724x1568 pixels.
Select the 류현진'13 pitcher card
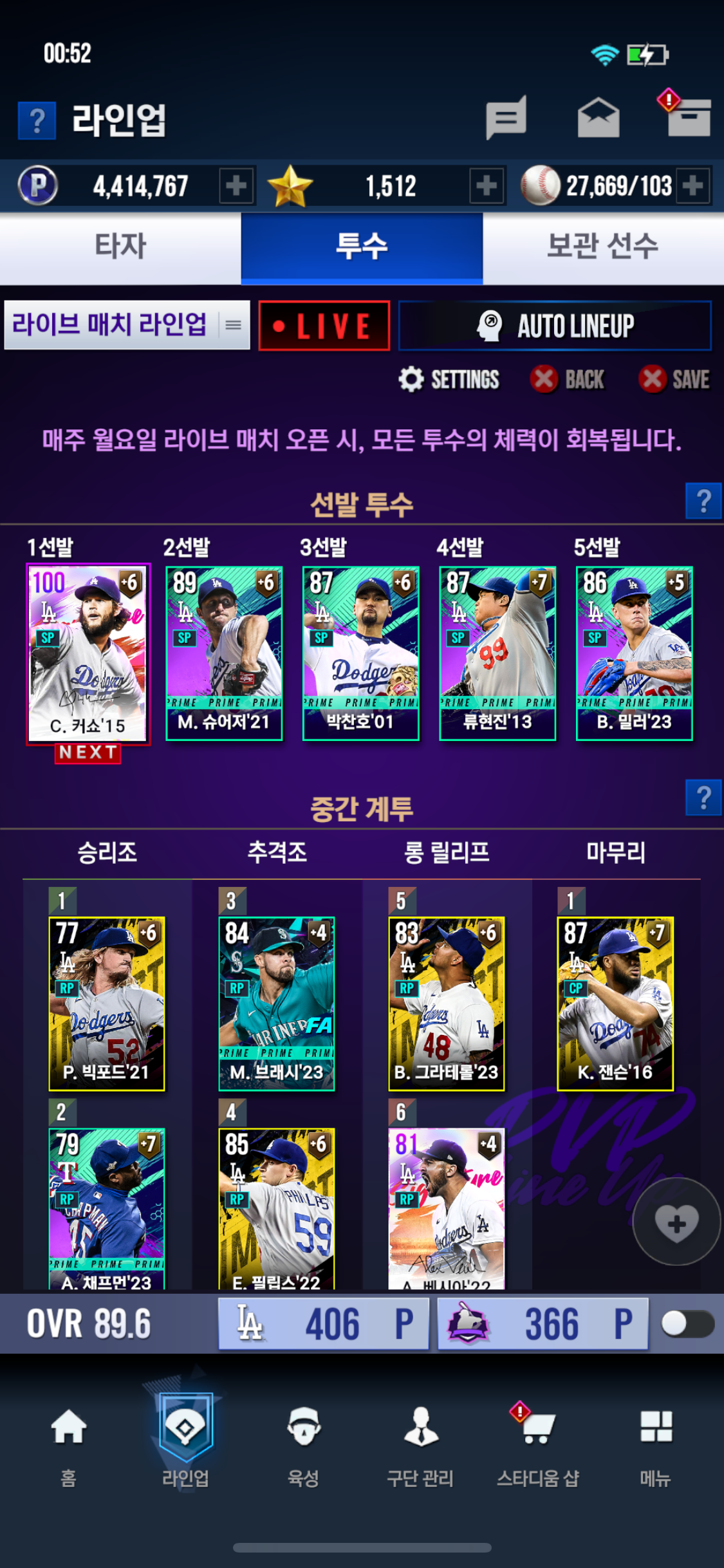(x=497, y=653)
